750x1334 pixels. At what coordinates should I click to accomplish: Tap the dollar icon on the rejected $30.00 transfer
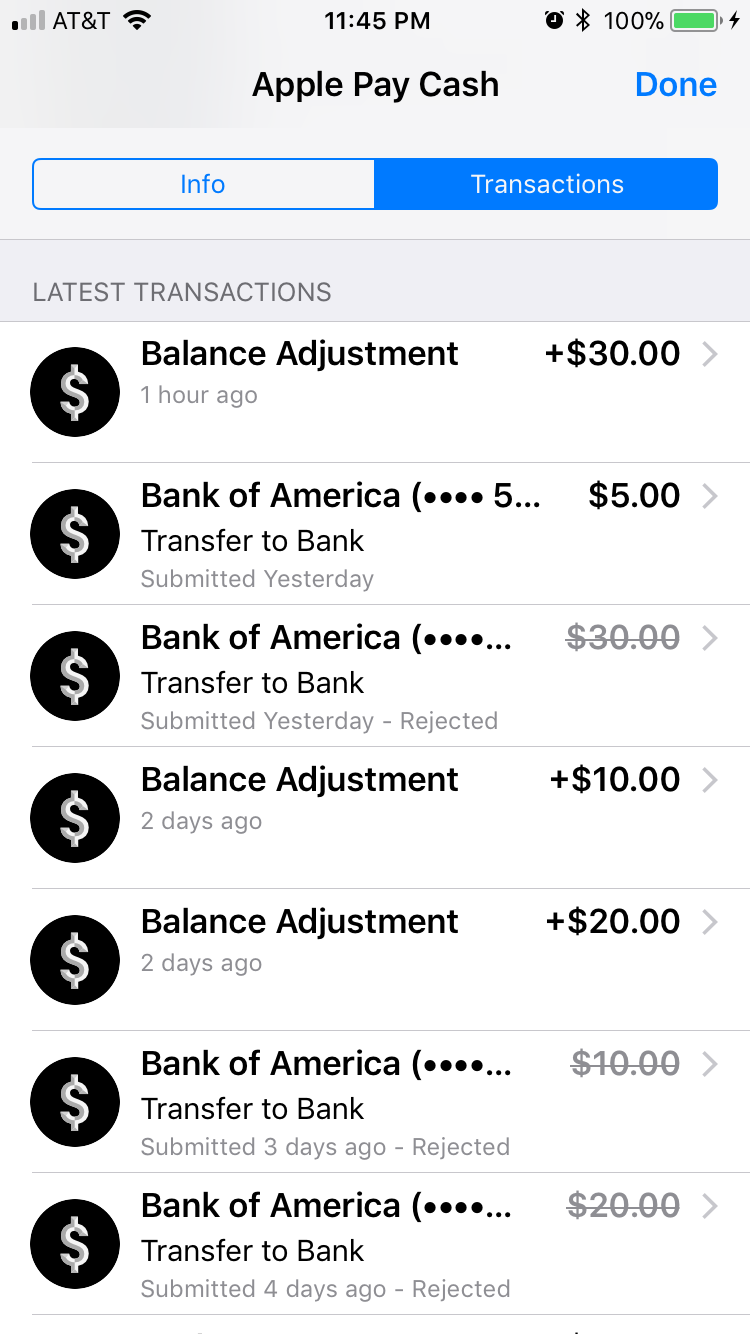tap(75, 675)
